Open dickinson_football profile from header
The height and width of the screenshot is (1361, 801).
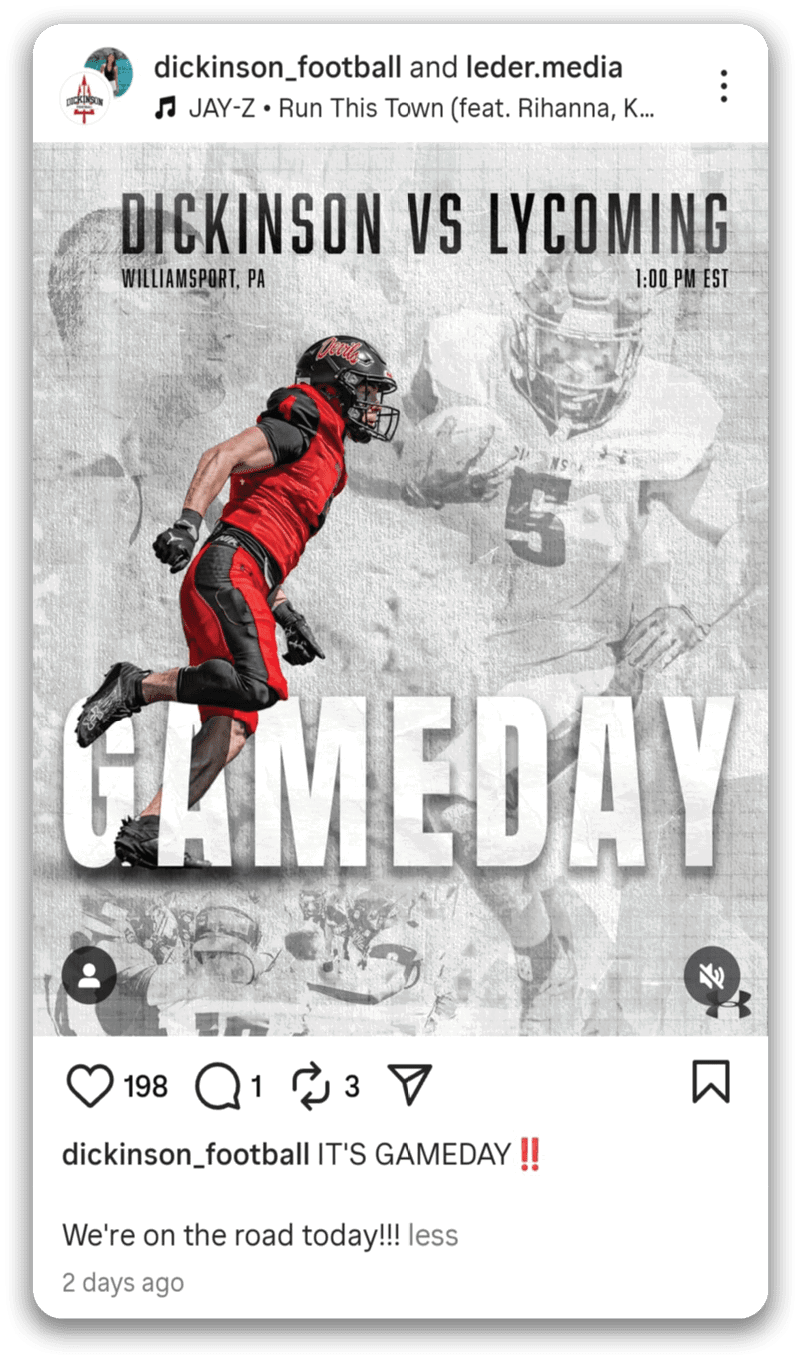pyautogui.click(x=277, y=68)
